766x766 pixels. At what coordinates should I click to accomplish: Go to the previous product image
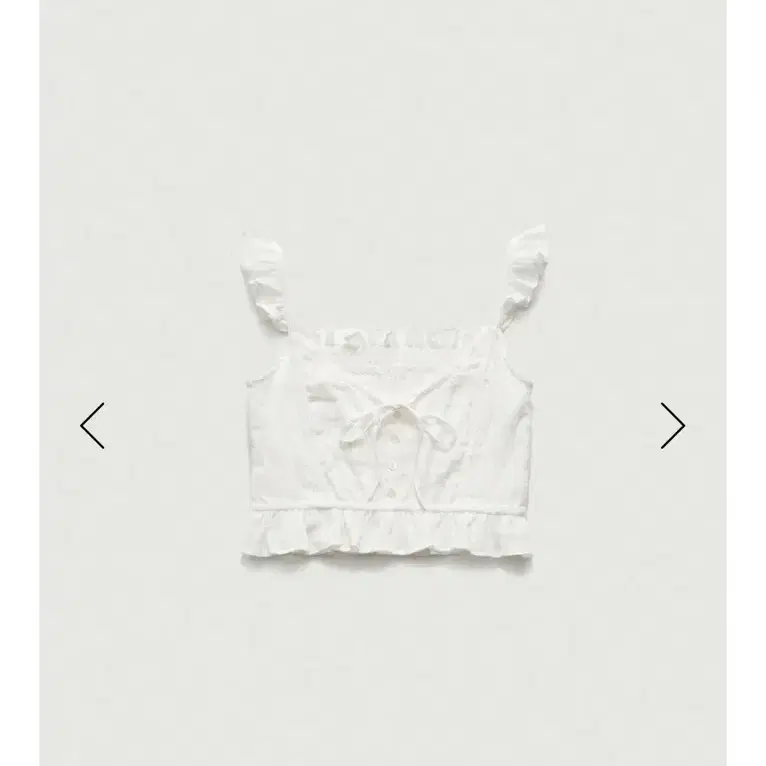(92, 426)
